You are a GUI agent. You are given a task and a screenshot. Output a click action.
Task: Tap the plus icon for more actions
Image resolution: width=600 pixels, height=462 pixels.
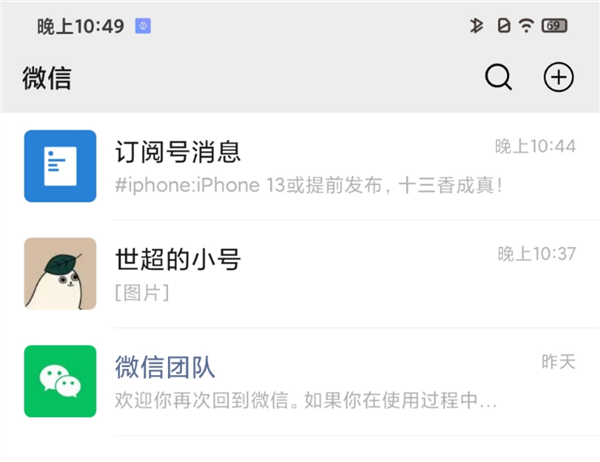tap(558, 77)
